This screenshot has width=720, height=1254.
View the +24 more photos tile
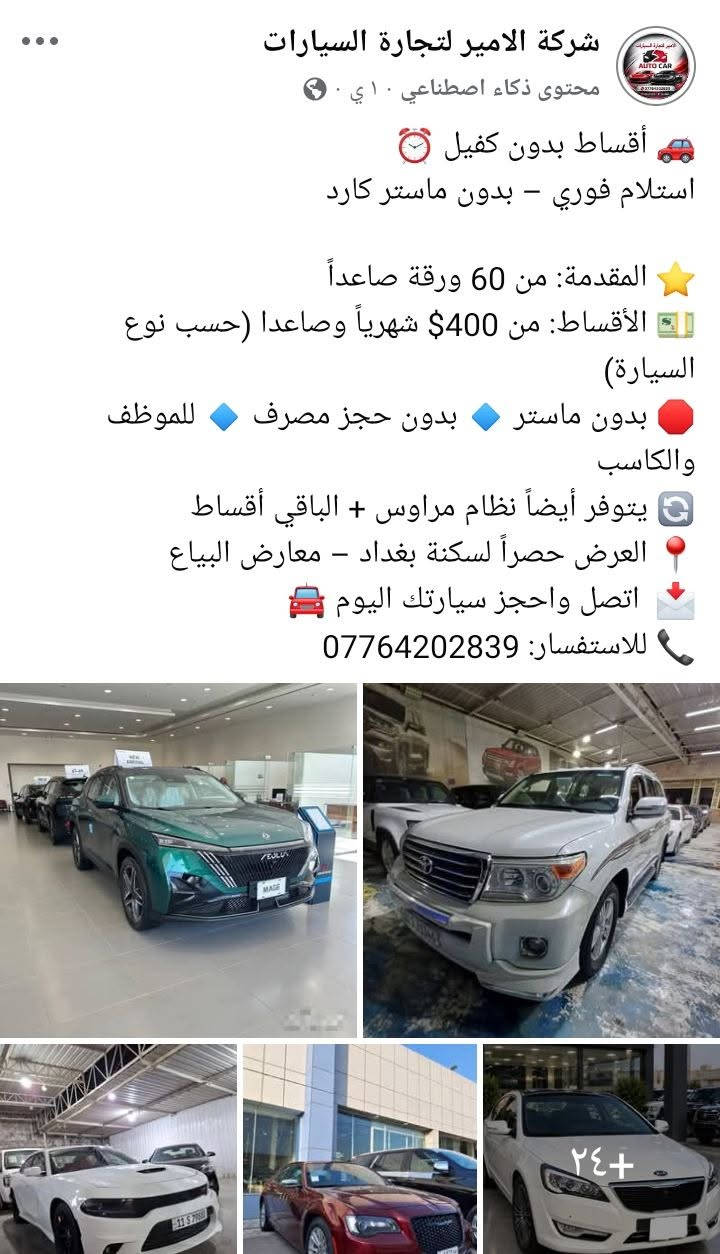tap(602, 1149)
